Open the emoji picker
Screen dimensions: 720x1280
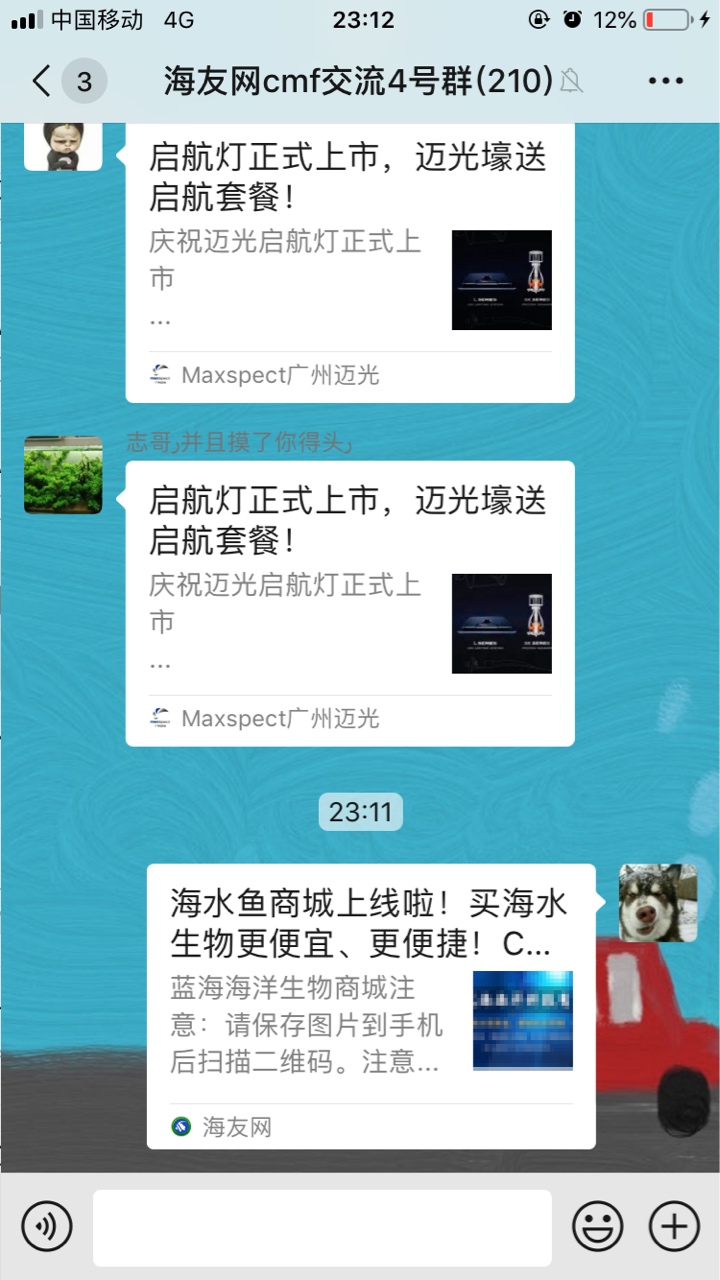point(597,1226)
